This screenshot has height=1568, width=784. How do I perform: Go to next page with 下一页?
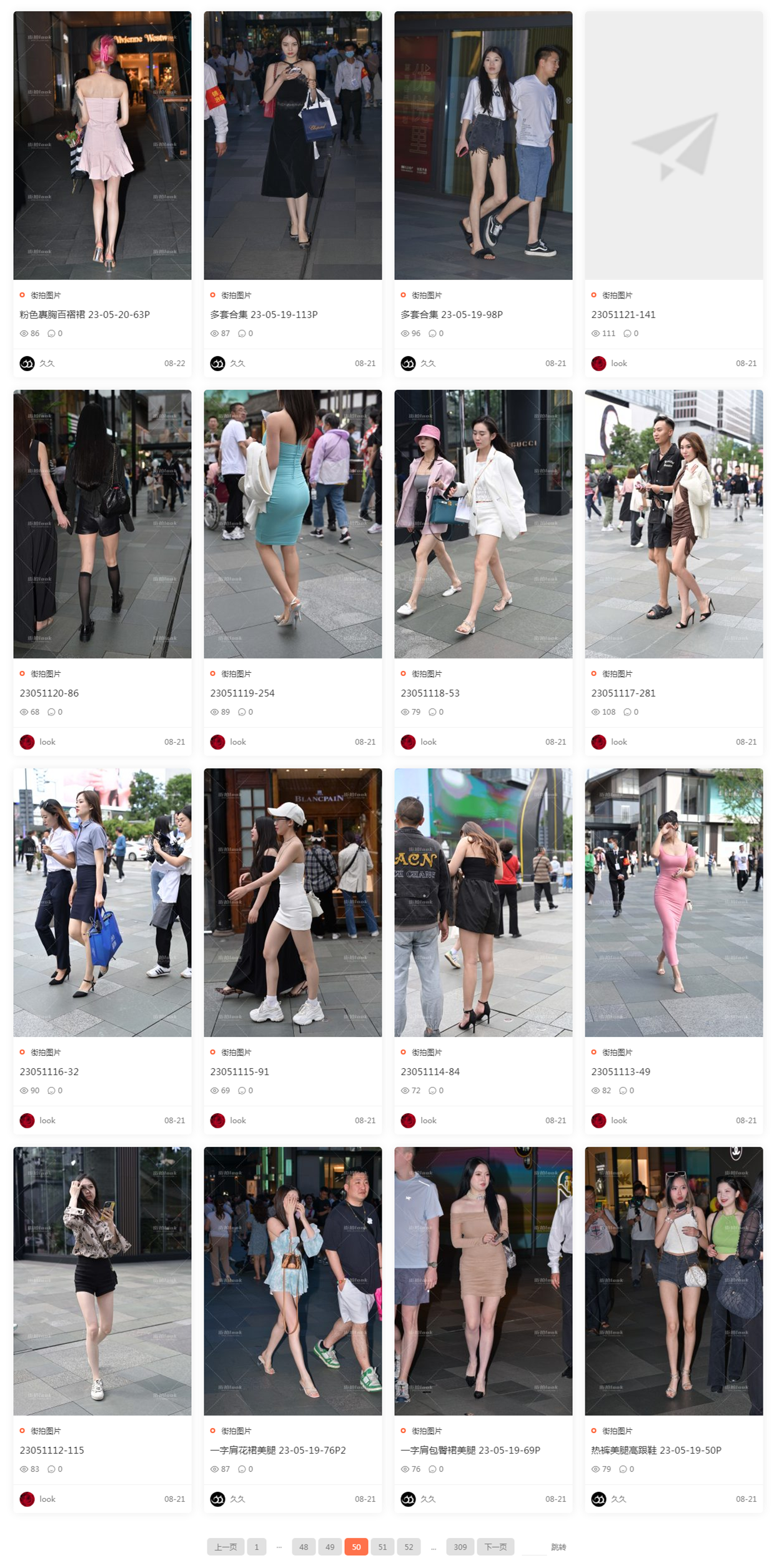click(x=495, y=1547)
